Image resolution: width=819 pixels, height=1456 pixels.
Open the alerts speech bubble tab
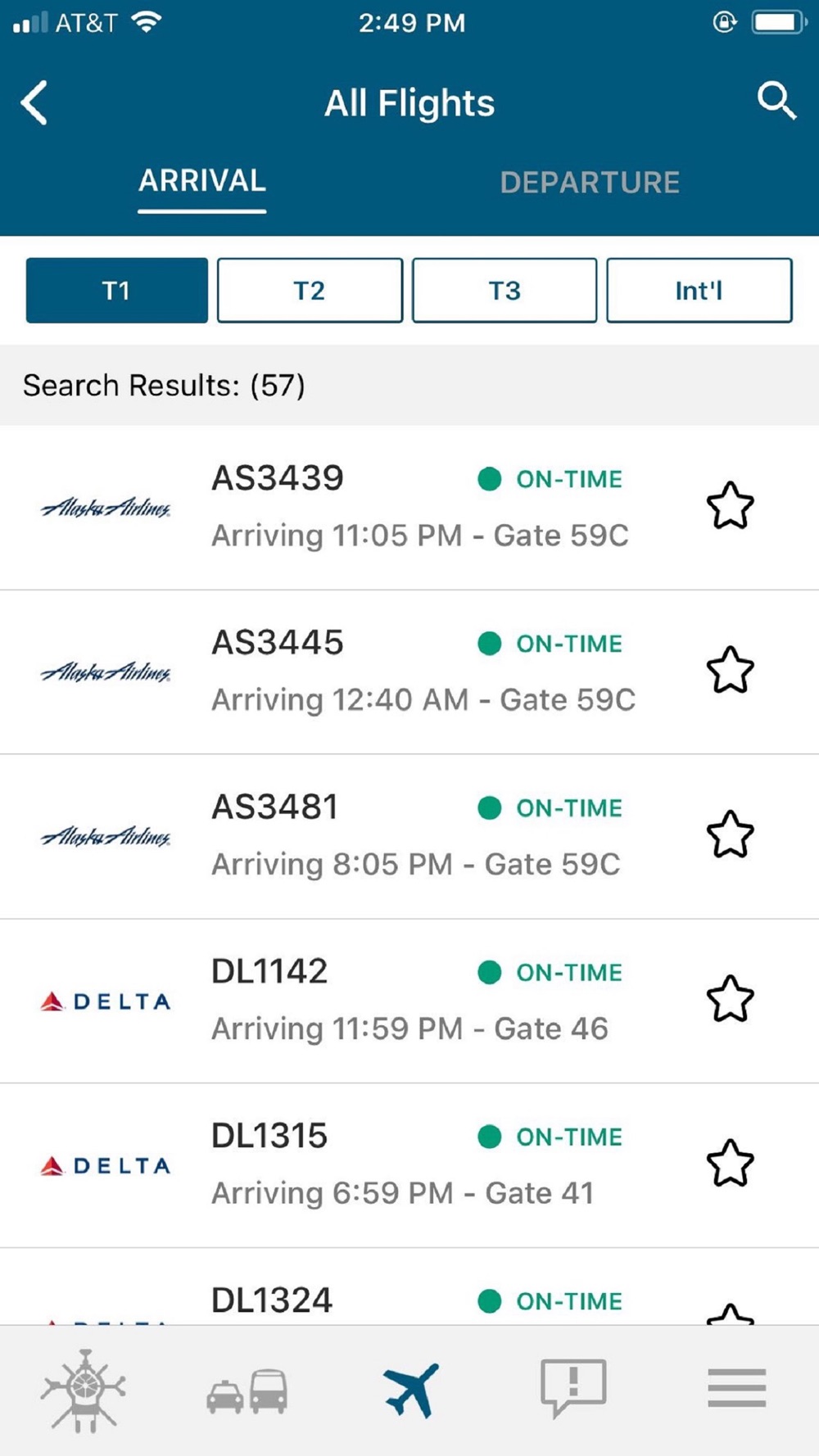[x=573, y=1388]
